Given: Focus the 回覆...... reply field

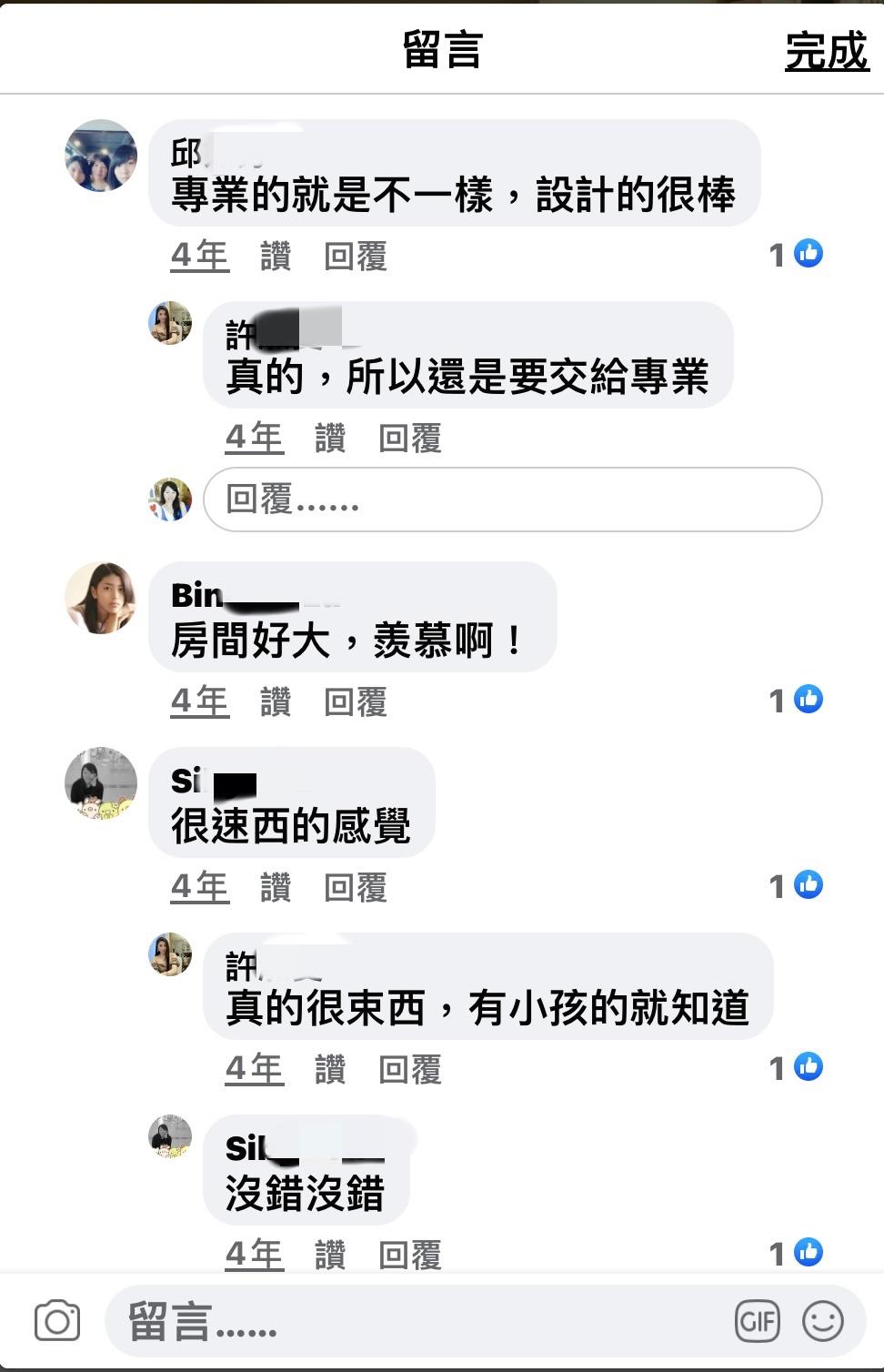Looking at the screenshot, I should point(512,499).
